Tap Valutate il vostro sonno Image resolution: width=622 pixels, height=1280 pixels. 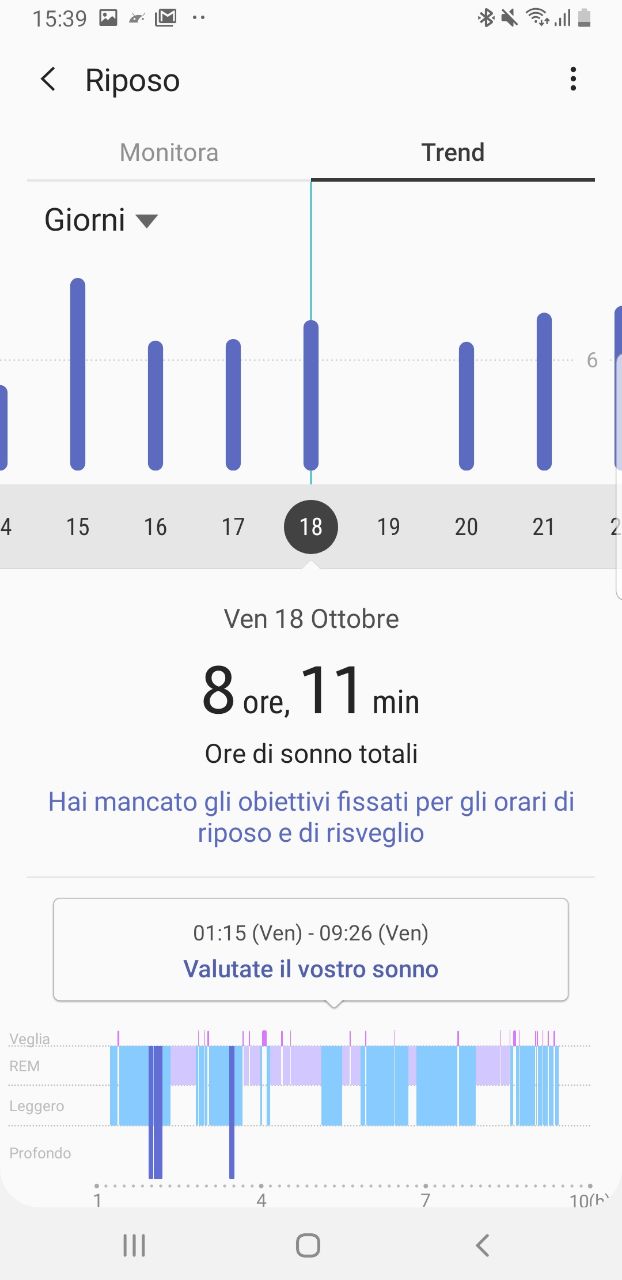[311, 969]
